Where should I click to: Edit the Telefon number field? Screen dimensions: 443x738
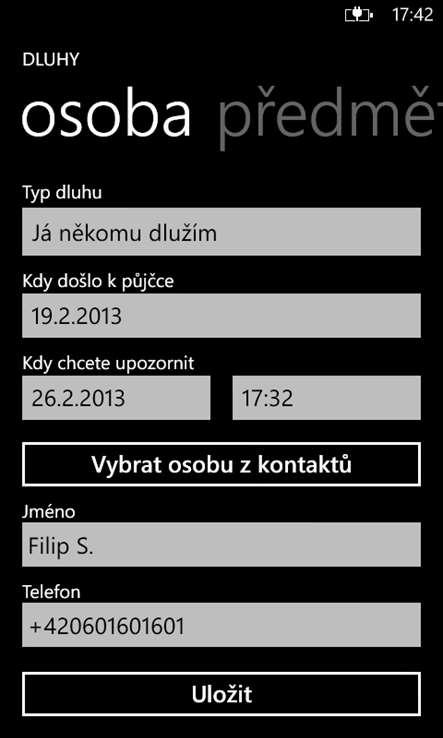(221, 625)
